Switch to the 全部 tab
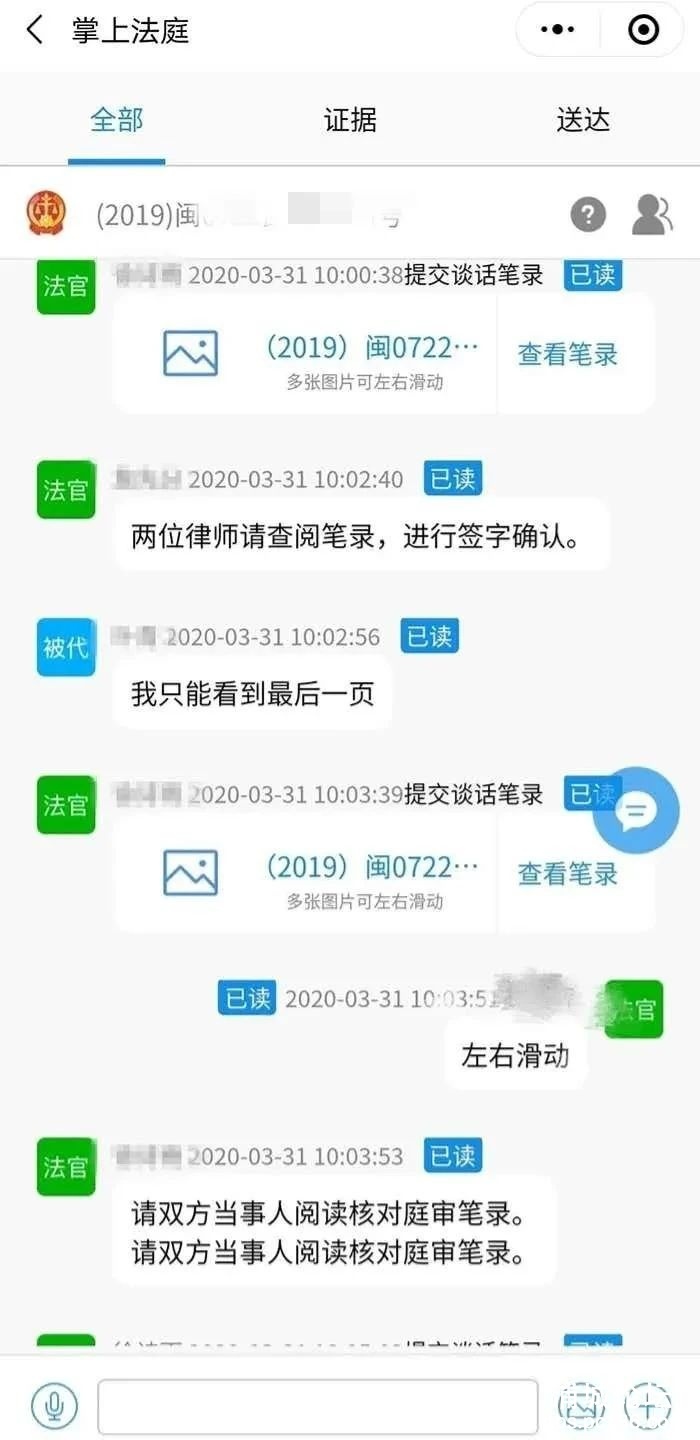The width and height of the screenshot is (700, 1440). tap(117, 121)
